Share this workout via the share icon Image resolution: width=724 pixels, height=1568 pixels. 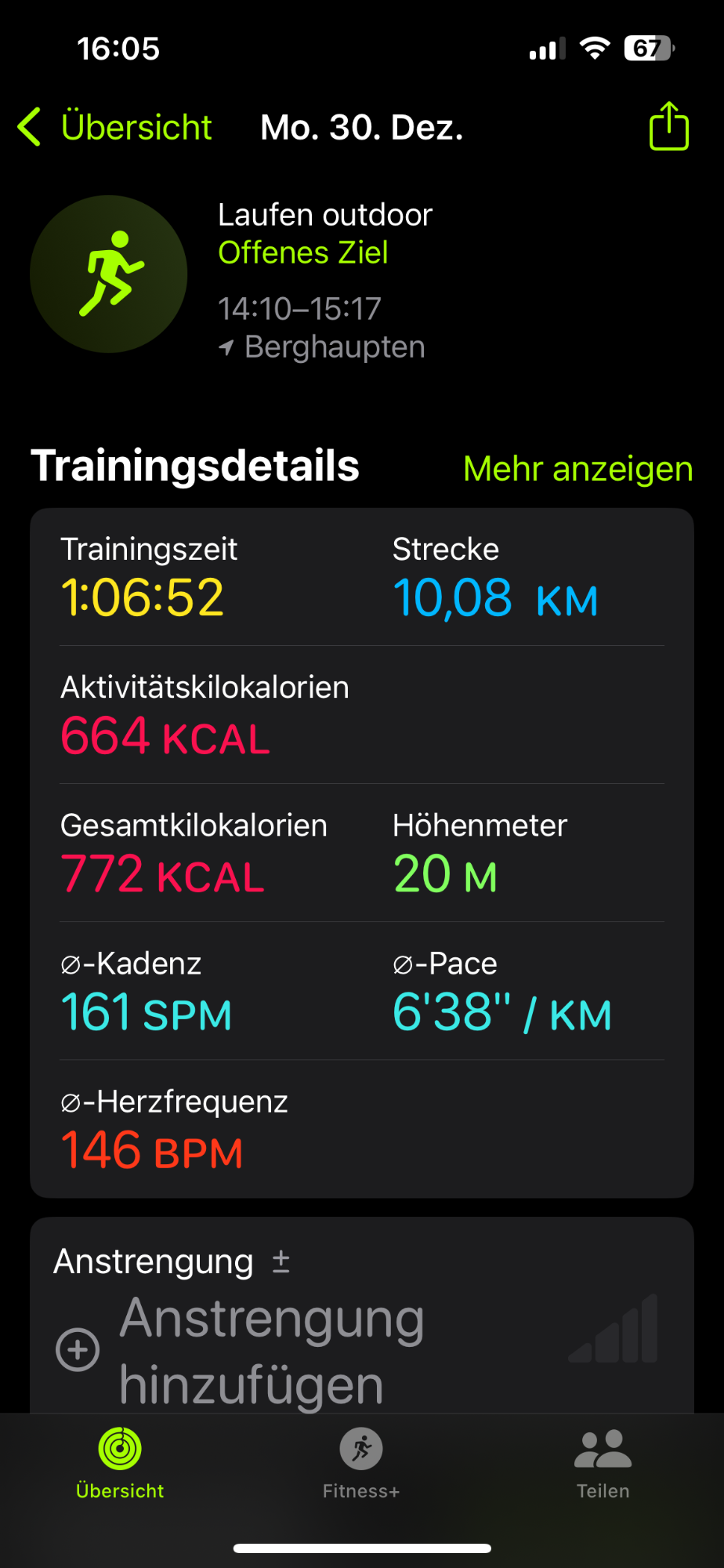pos(668,126)
